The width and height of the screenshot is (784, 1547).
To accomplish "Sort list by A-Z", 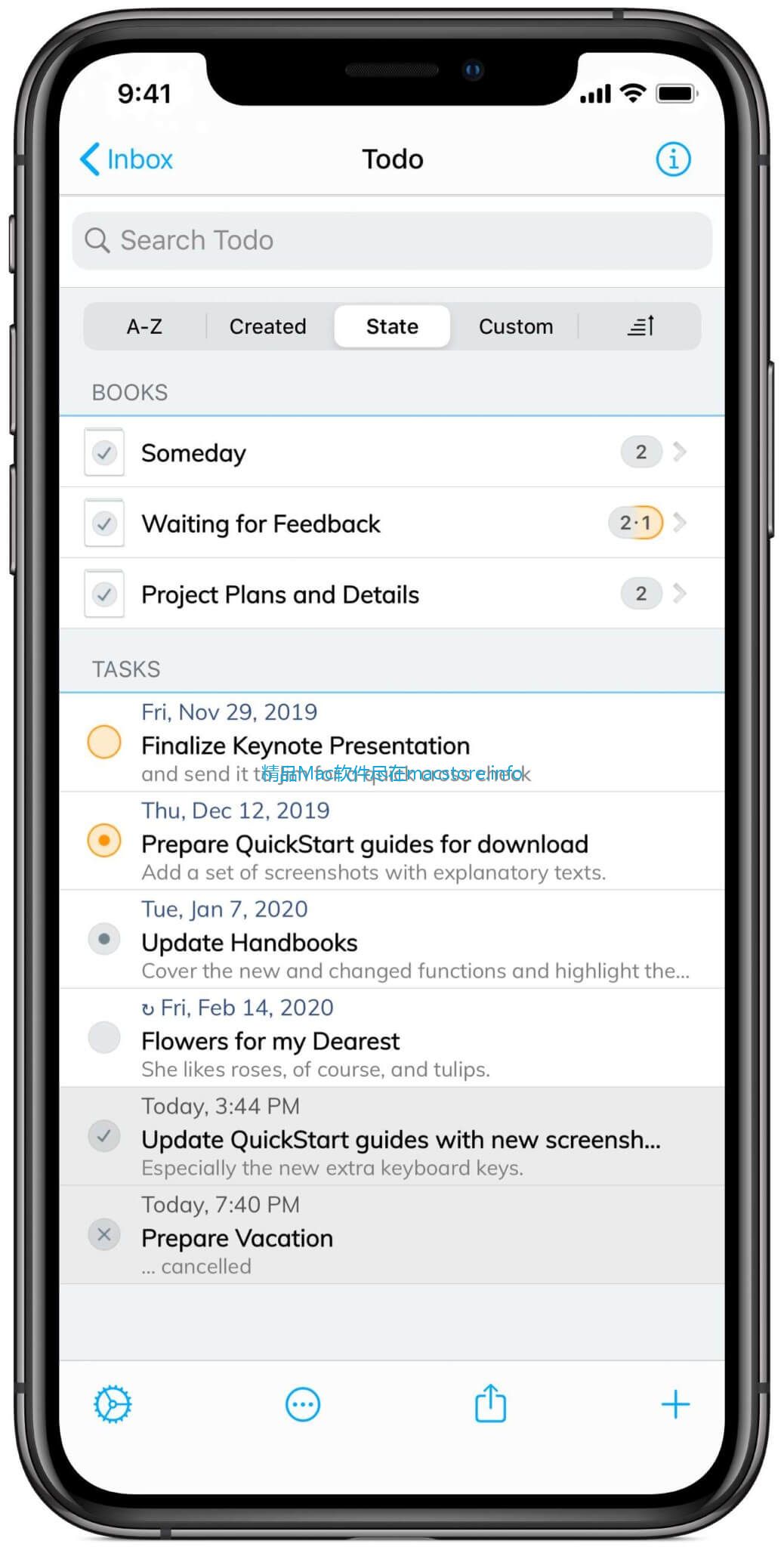I will coord(144,326).
